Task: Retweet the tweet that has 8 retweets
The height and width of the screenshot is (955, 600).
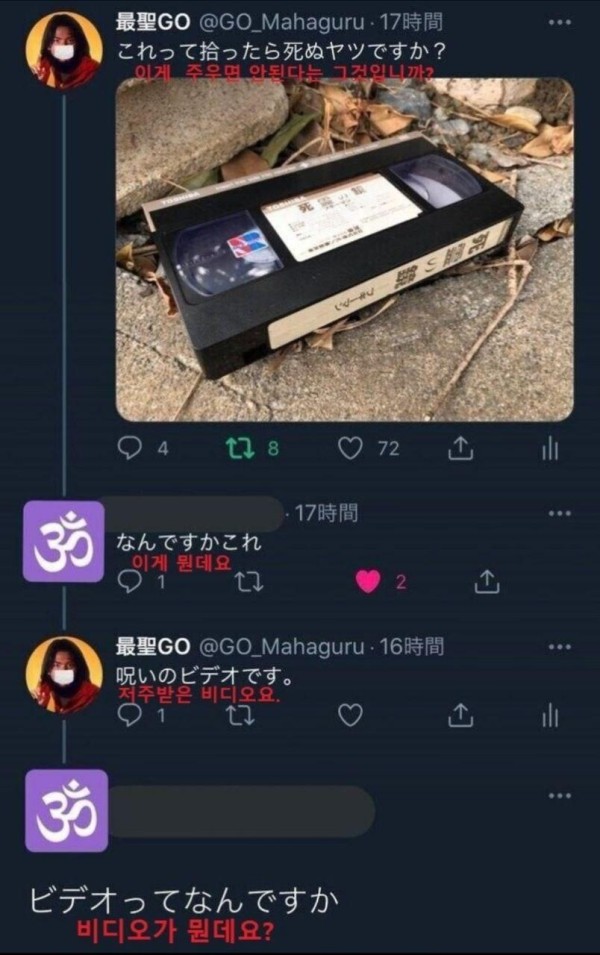Action: click(x=241, y=449)
